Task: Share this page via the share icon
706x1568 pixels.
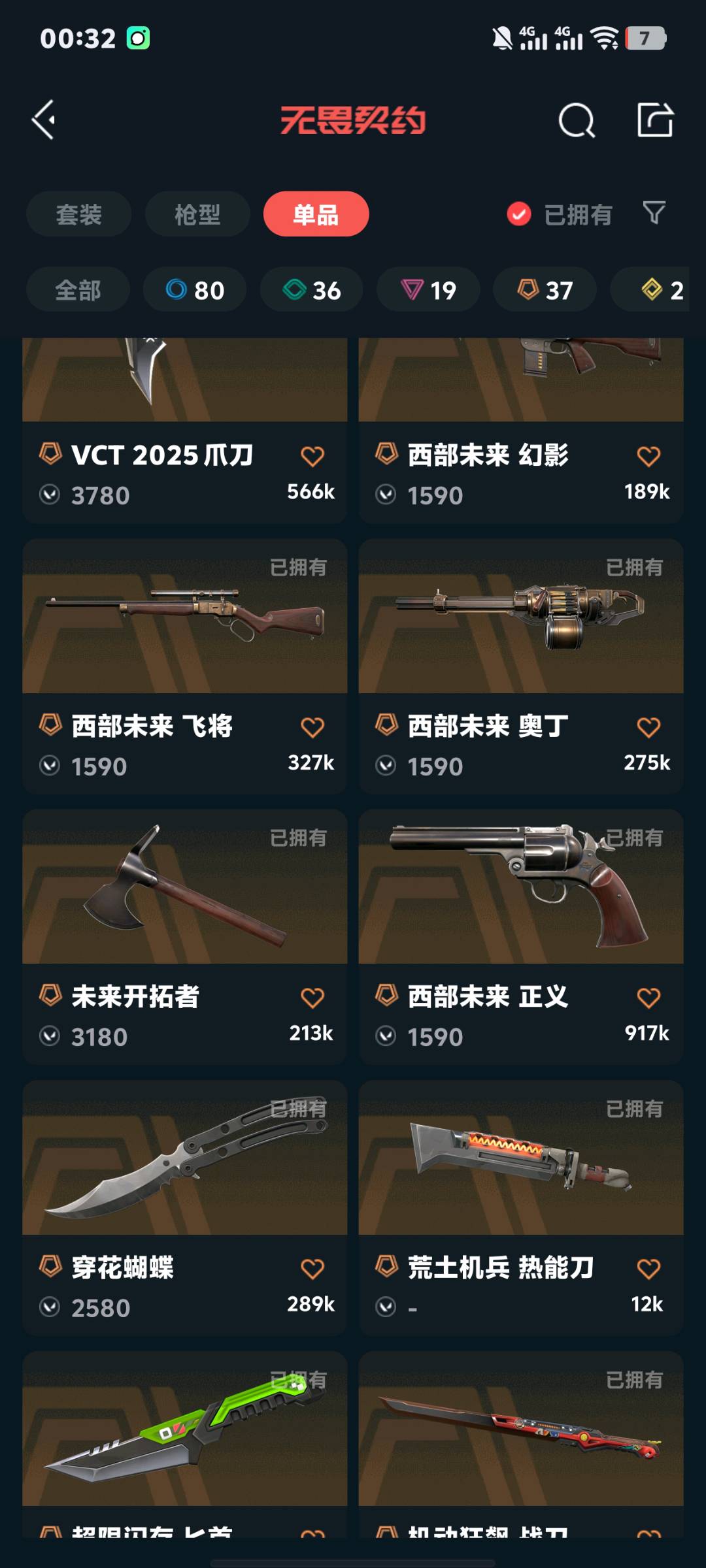Action: 655,120
